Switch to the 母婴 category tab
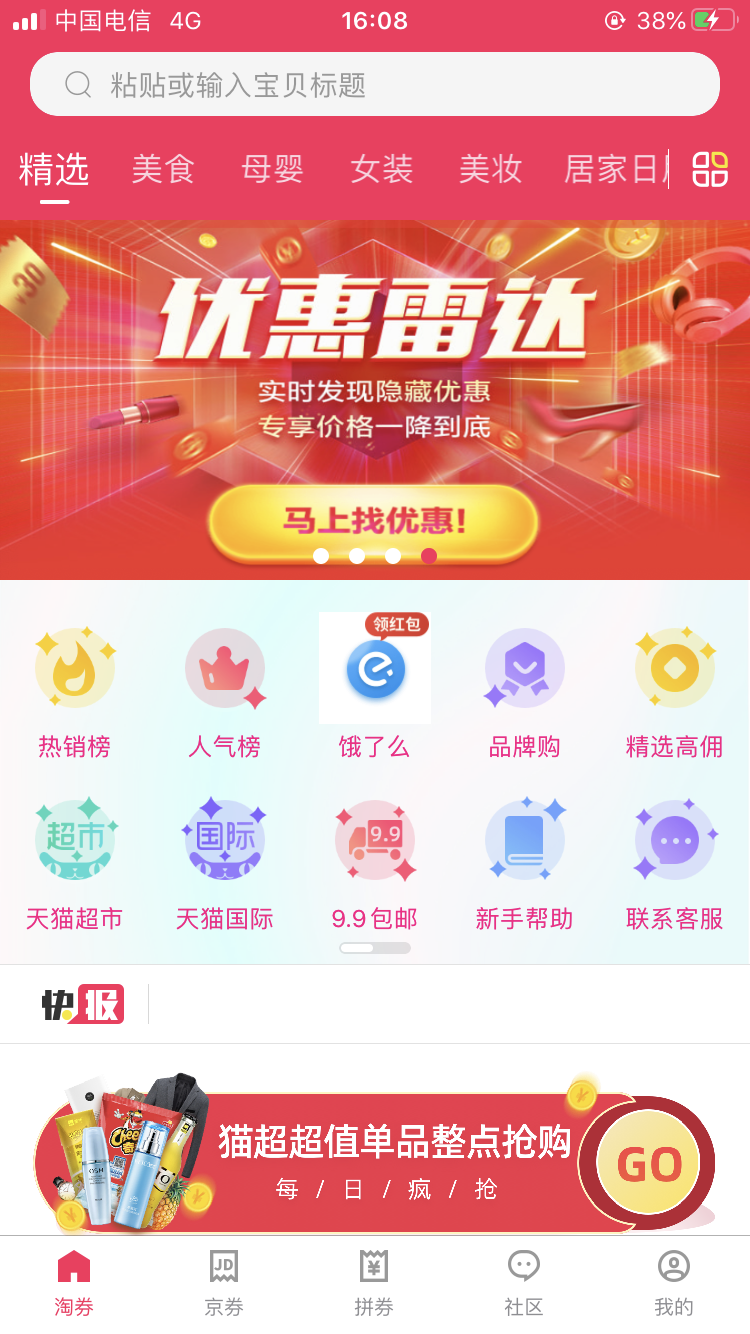This screenshot has width=750, height=1334. pyautogui.click(x=272, y=169)
